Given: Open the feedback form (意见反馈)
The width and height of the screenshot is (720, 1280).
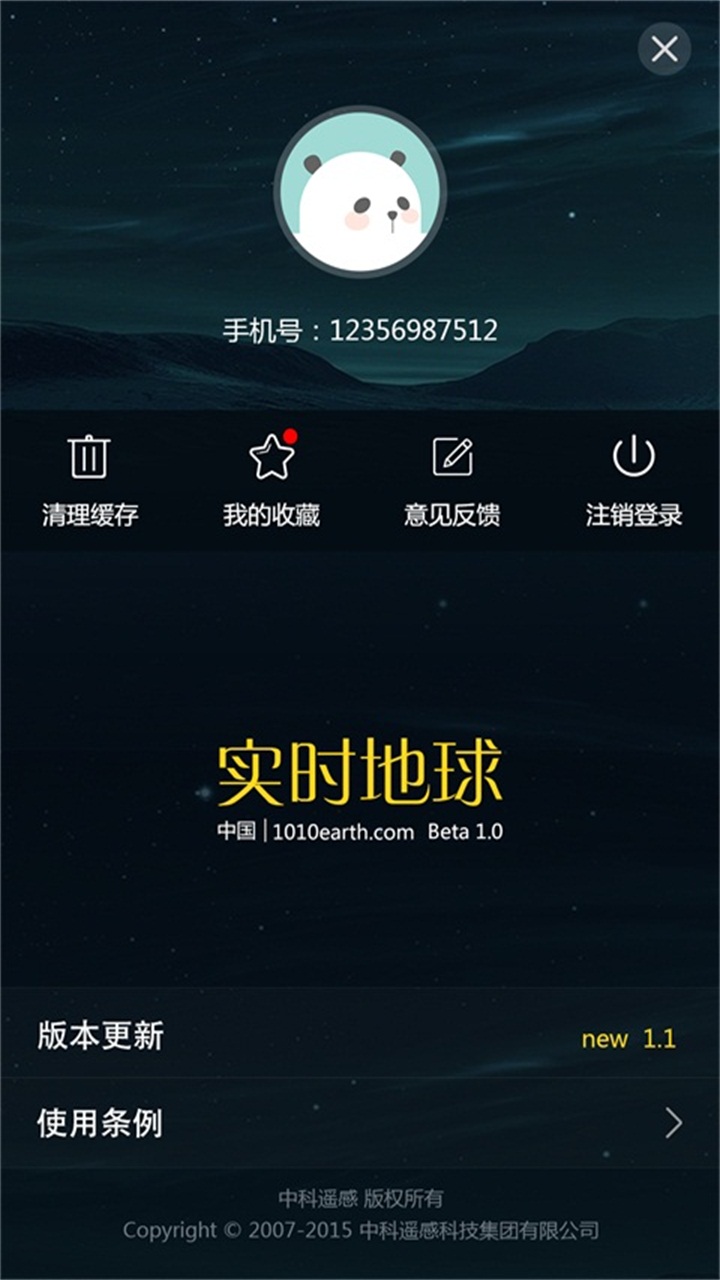Looking at the screenshot, I should point(452,480).
